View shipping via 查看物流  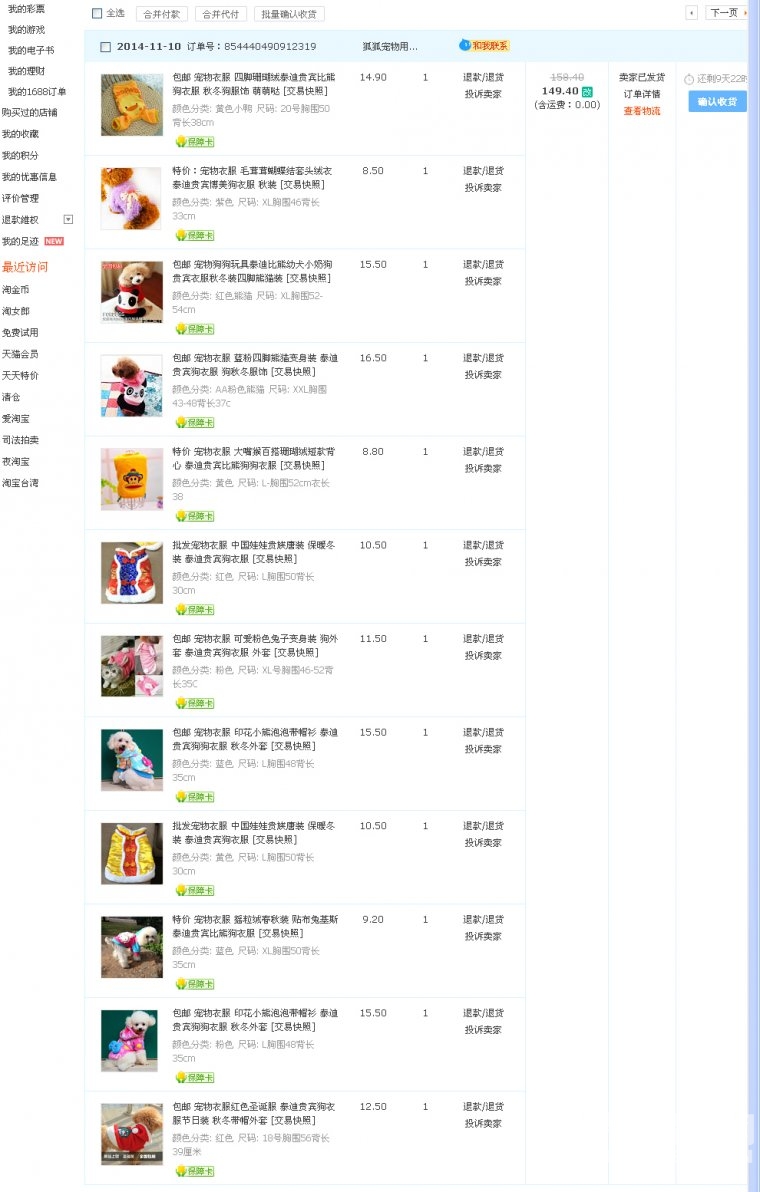point(641,111)
